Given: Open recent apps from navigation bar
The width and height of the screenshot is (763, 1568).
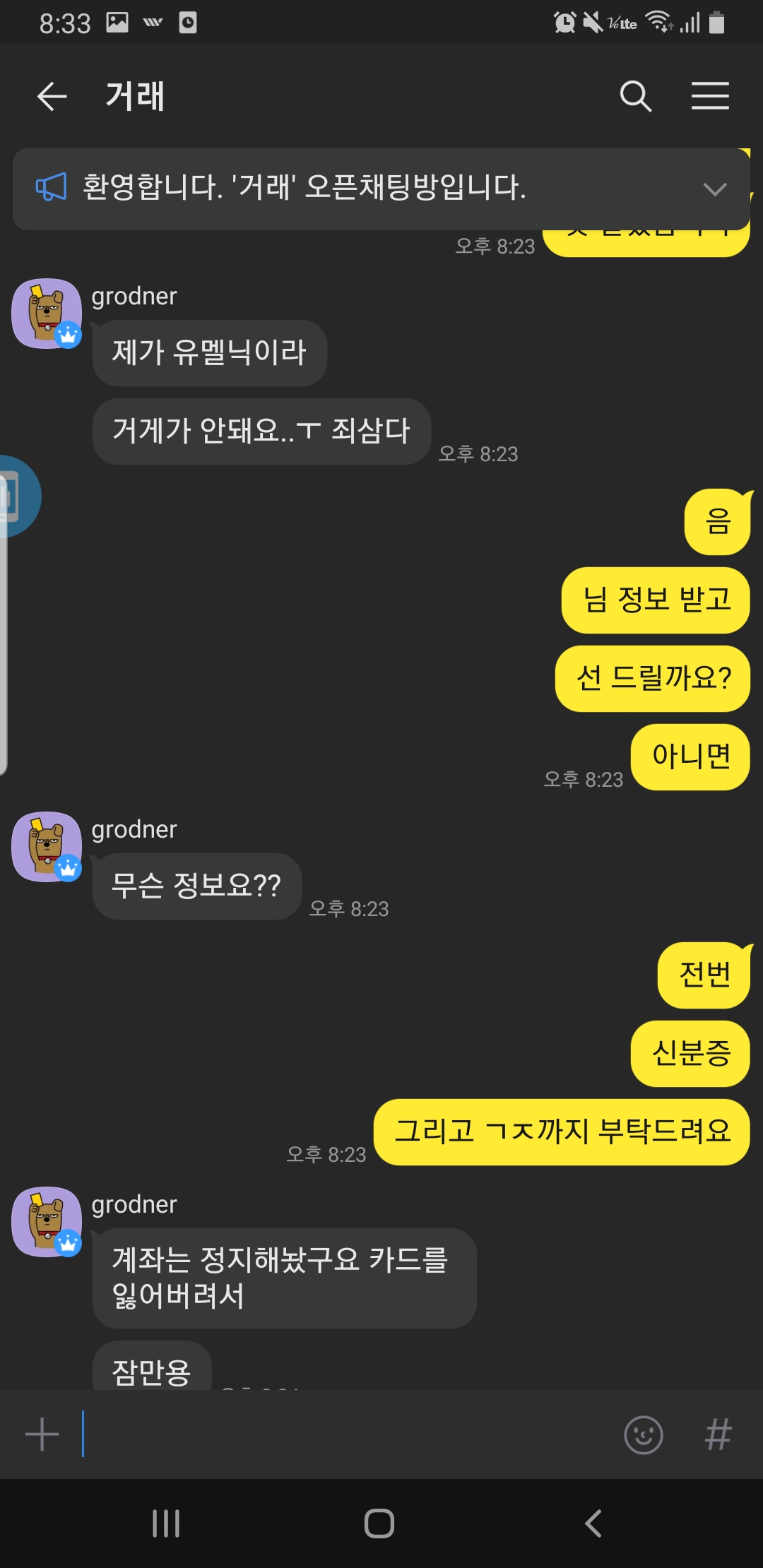Looking at the screenshot, I should point(166,1524).
